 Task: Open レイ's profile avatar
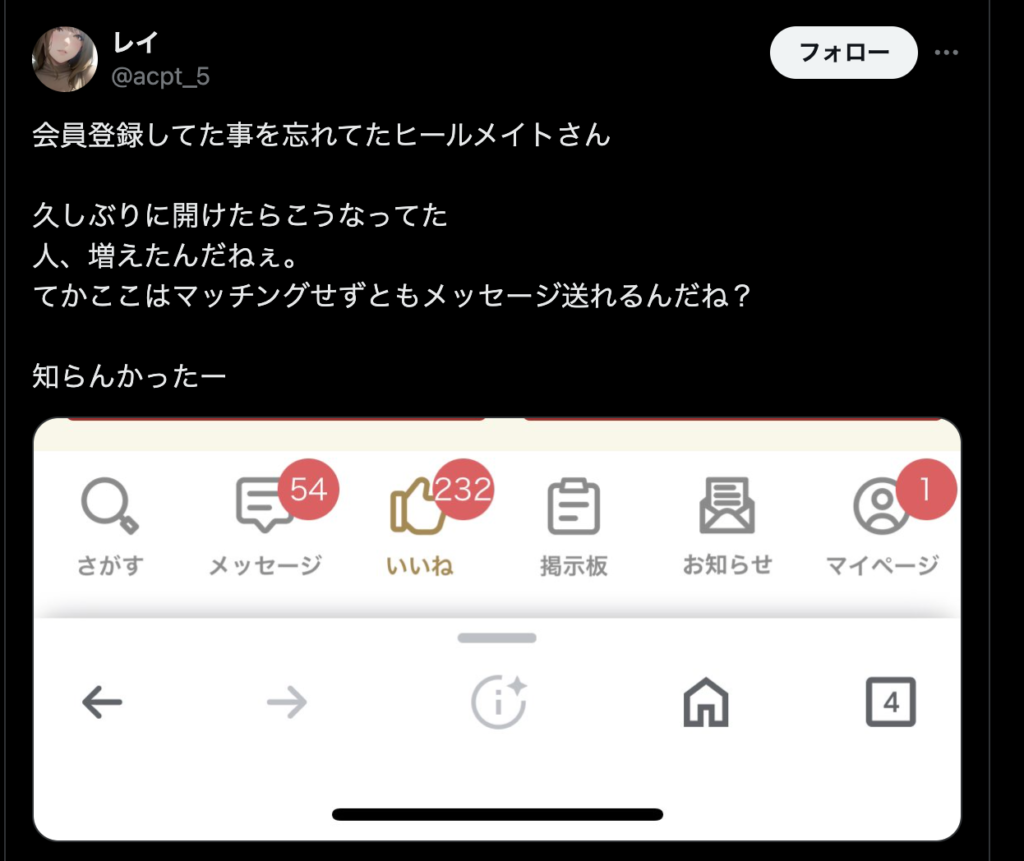pos(65,60)
